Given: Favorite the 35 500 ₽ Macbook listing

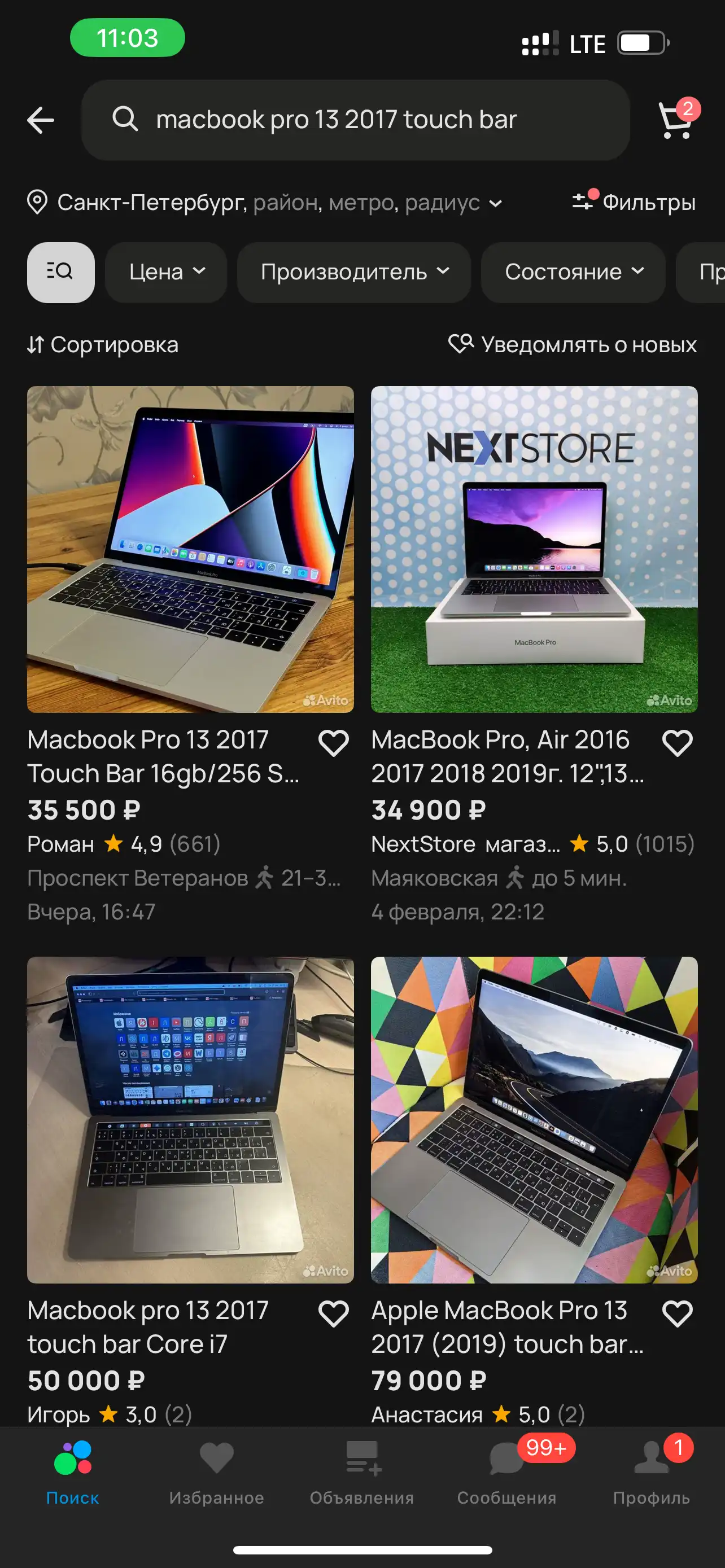Looking at the screenshot, I should click(x=334, y=743).
